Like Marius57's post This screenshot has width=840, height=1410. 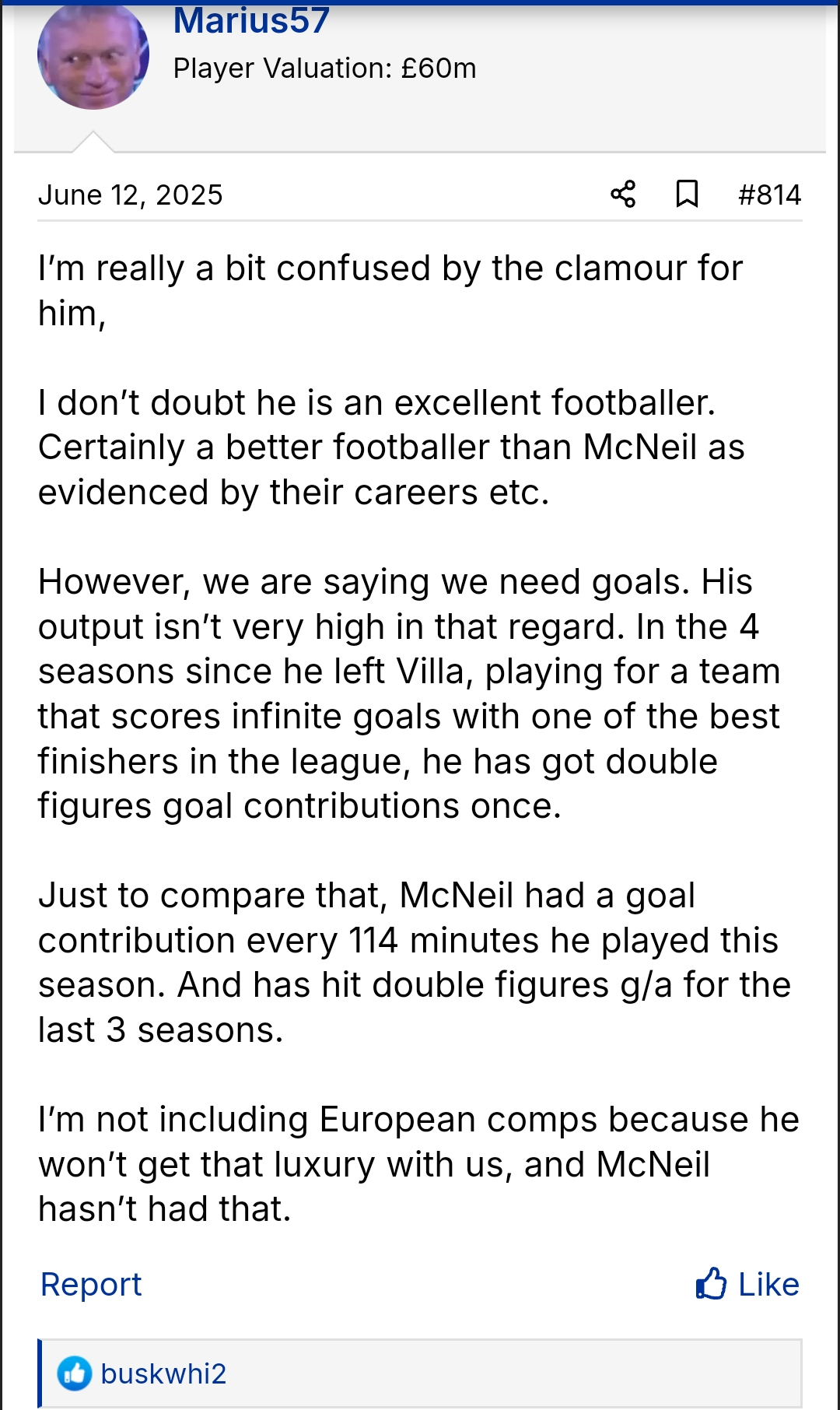(x=747, y=1284)
